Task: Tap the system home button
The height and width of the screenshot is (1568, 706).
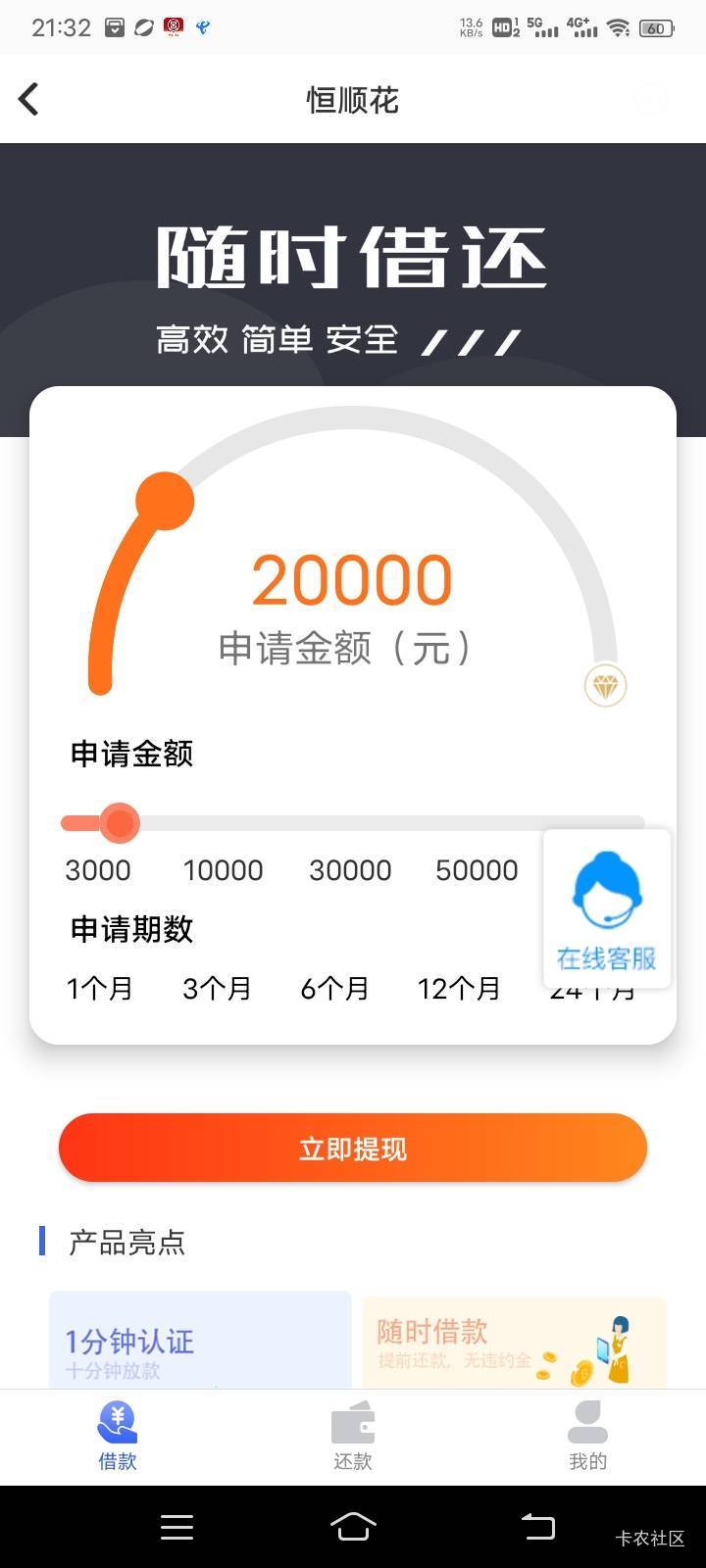Action: coord(353,1526)
